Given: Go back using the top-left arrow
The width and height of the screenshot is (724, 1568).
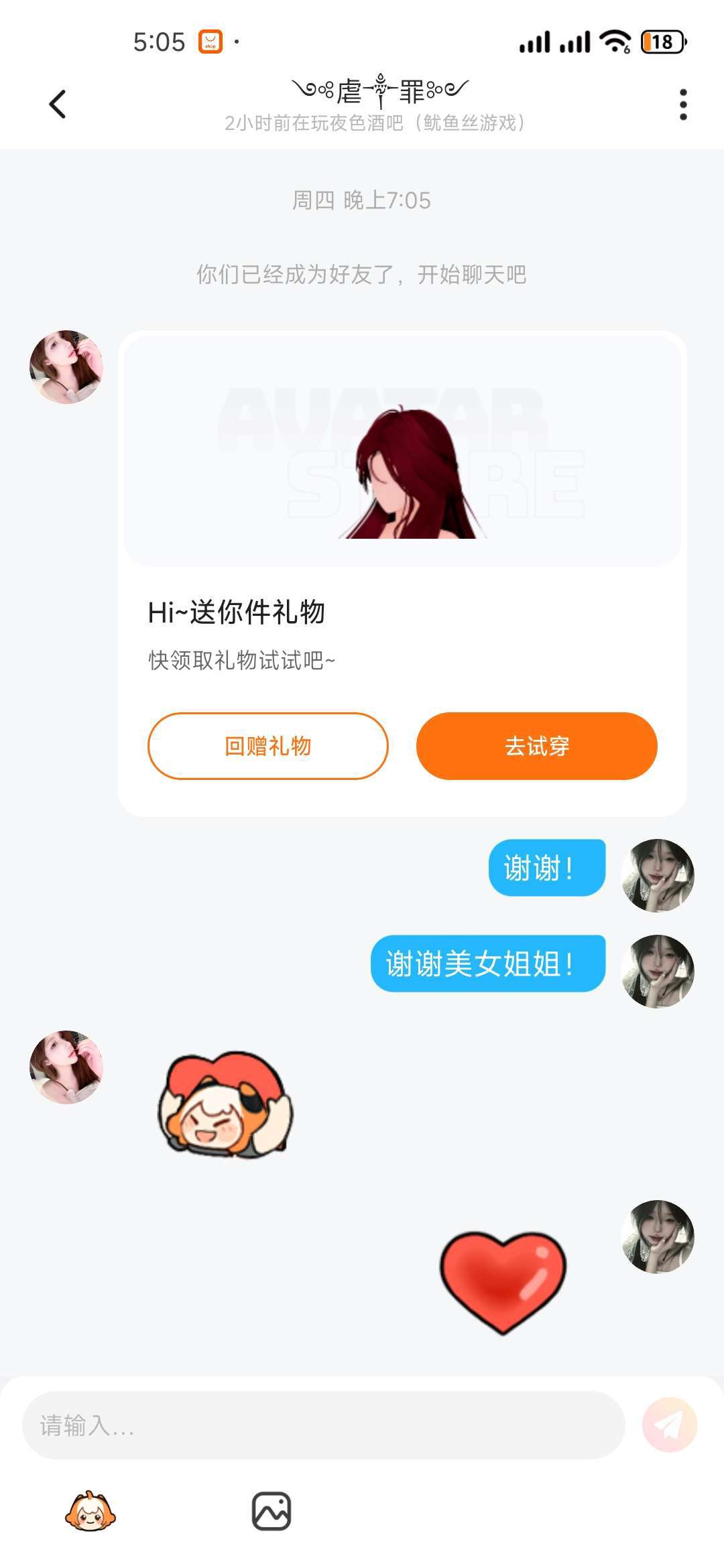Looking at the screenshot, I should (58, 105).
